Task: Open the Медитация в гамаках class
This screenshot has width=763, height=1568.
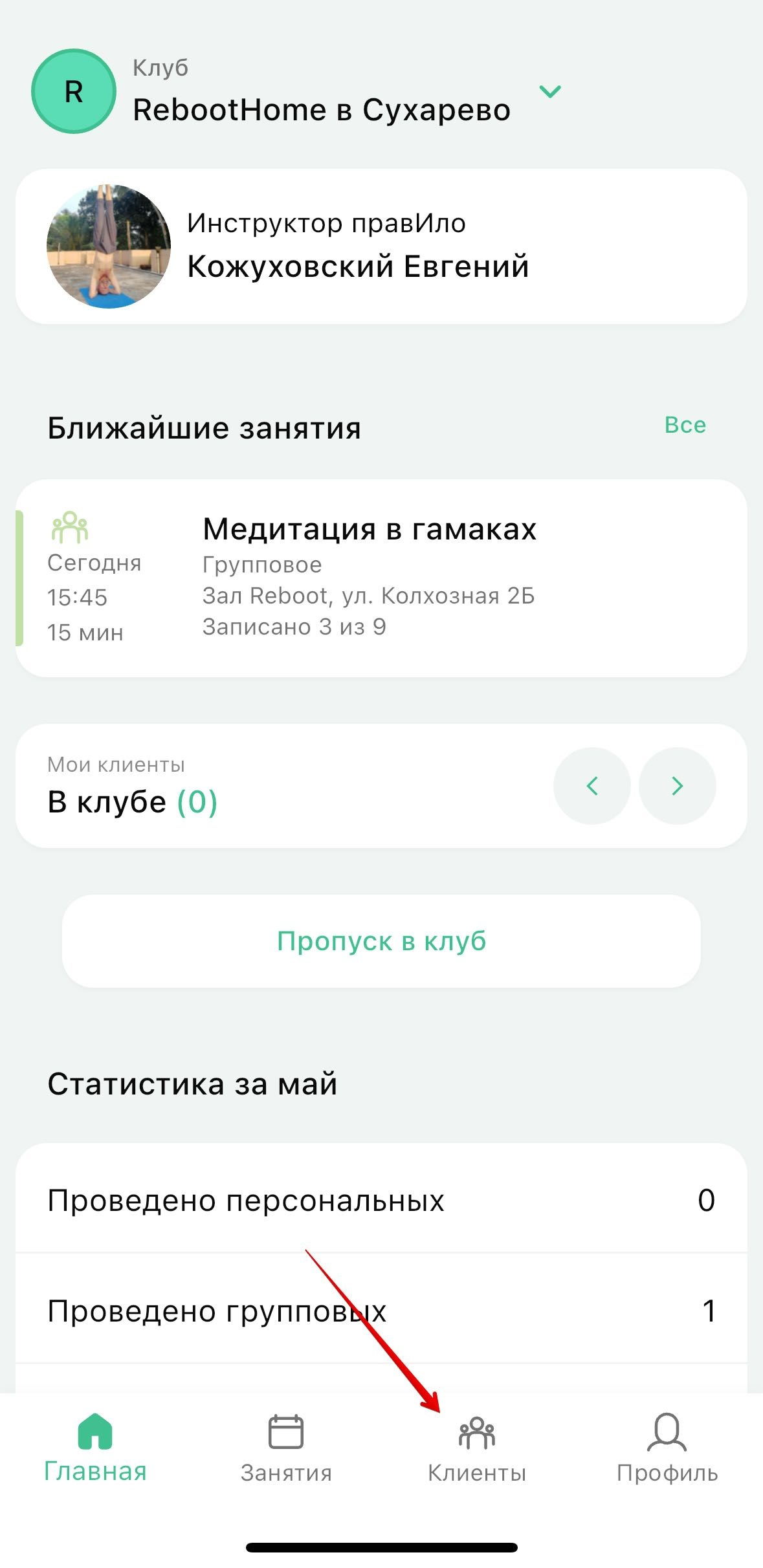Action: point(381,578)
